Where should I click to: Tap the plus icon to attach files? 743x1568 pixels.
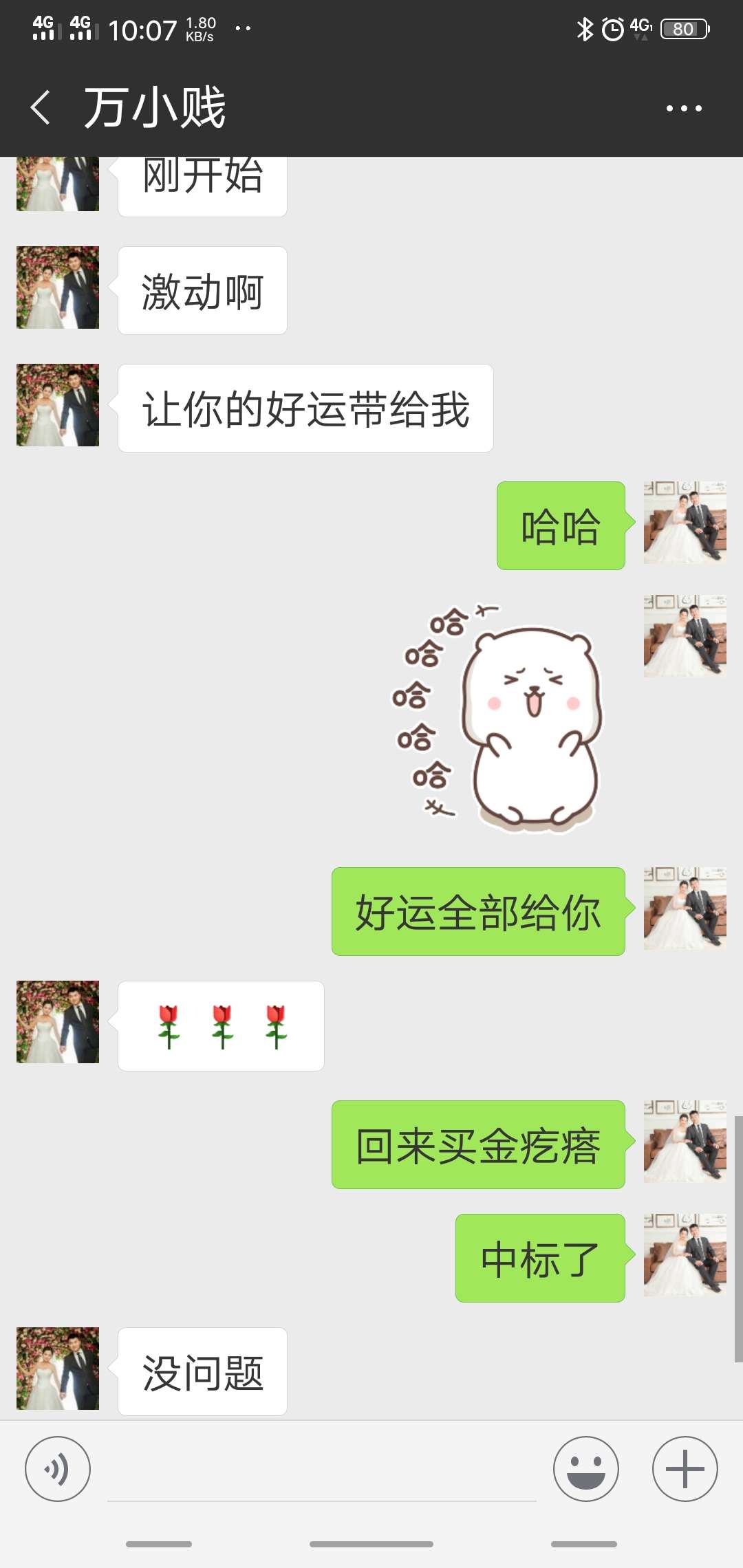685,1467
